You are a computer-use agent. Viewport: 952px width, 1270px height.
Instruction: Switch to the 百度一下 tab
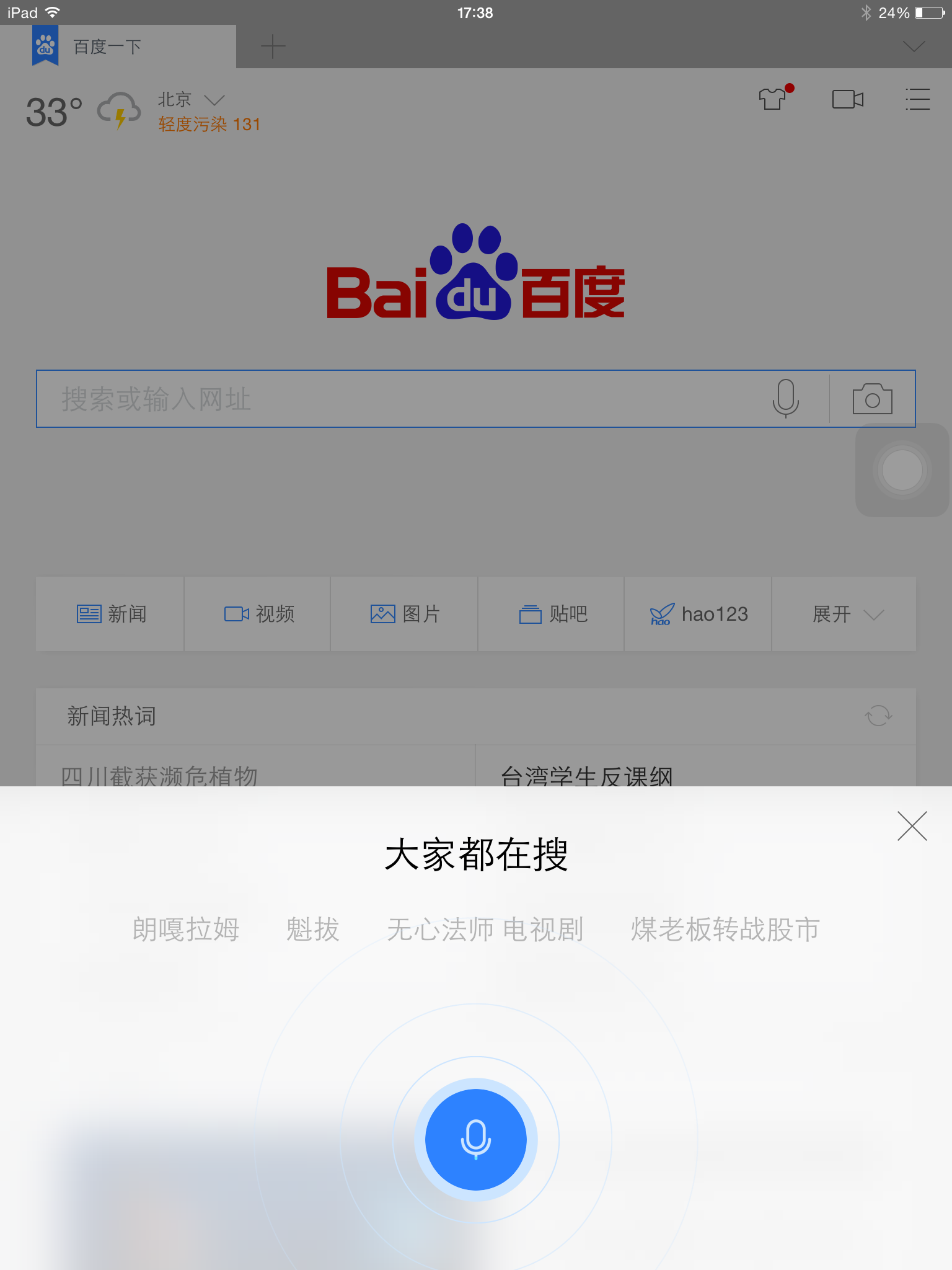coord(105,45)
